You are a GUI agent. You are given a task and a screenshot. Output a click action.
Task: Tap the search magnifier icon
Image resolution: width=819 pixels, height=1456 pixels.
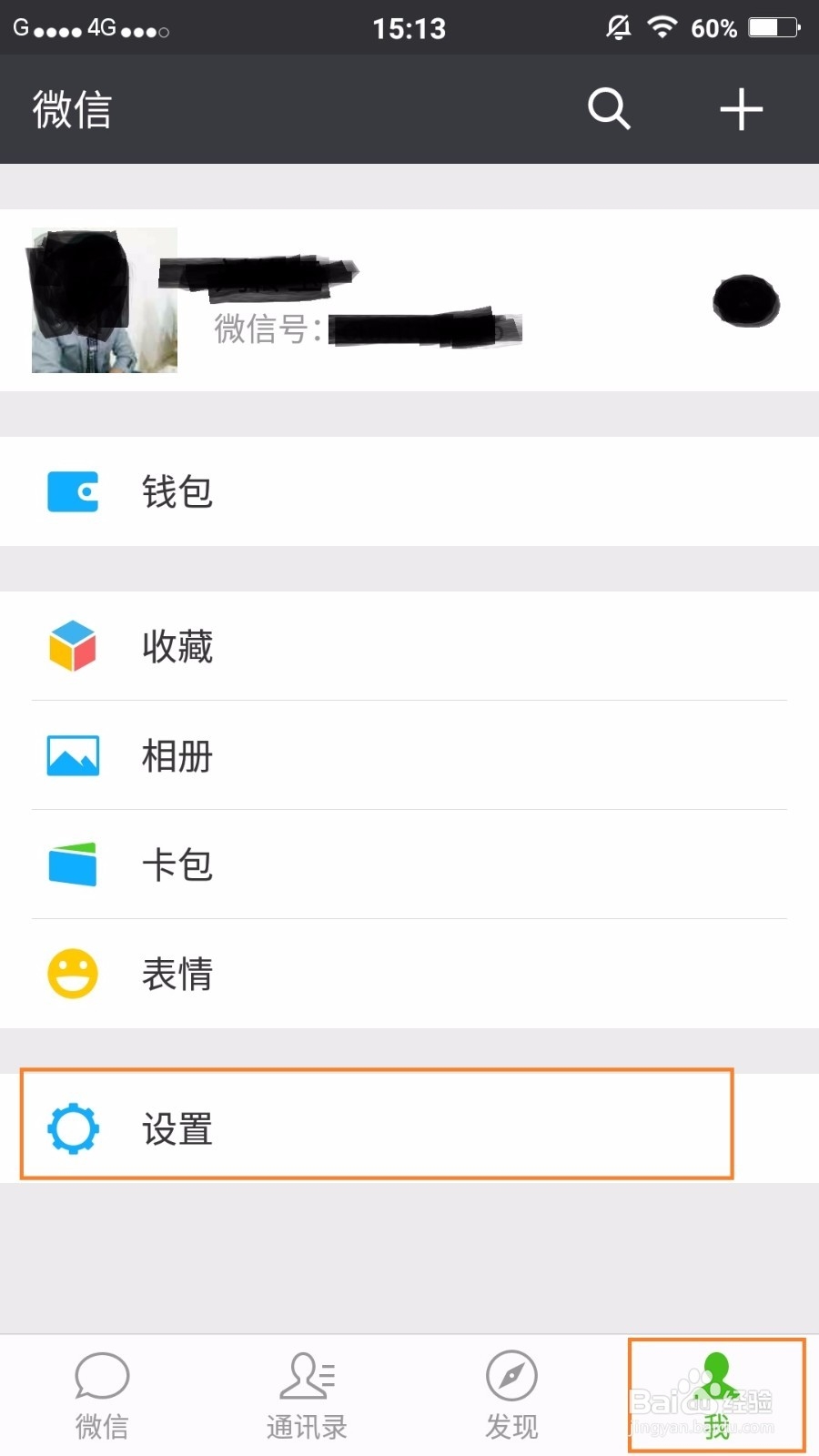(608, 108)
